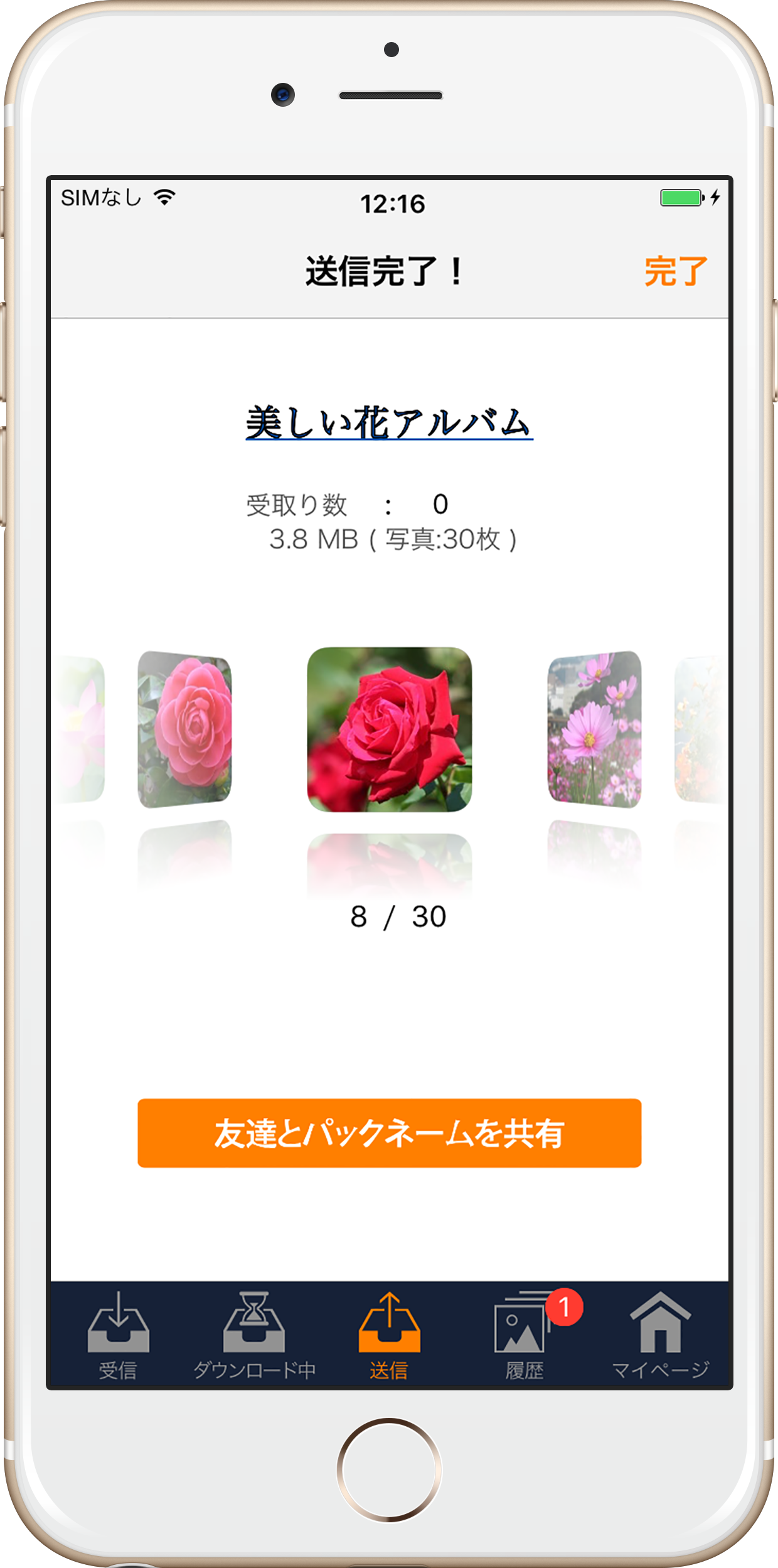Open the 美しい花アルバム album link
This screenshot has height=1568, width=778.
click(x=389, y=422)
